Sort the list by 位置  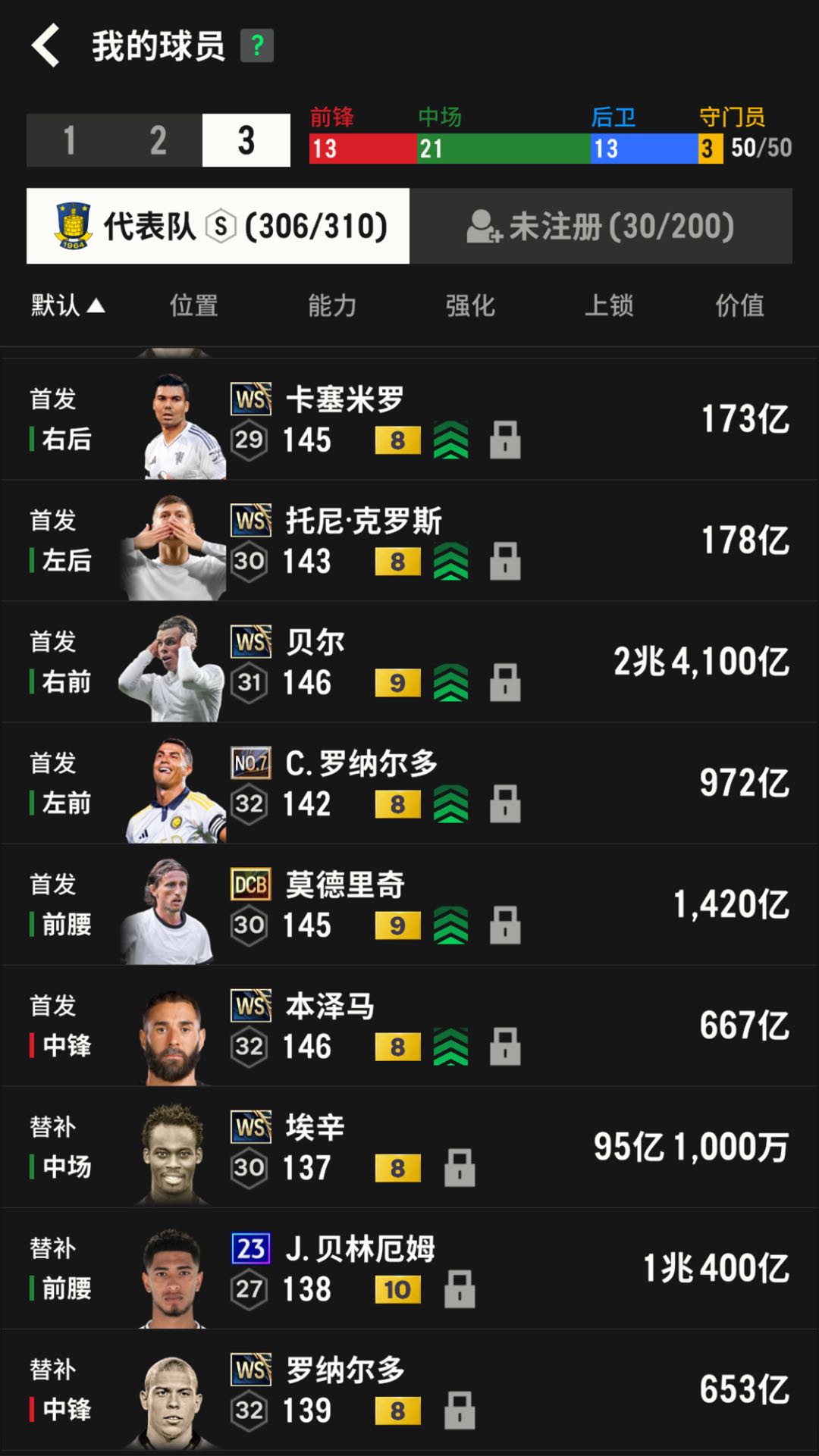pos(193,305)
